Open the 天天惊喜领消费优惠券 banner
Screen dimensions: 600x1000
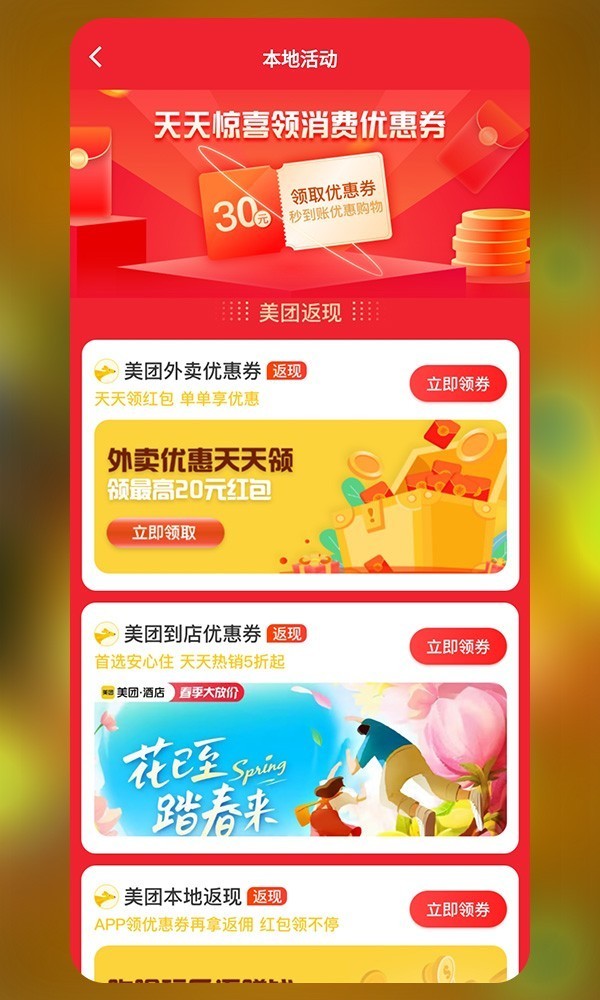[x=300, y=190]
